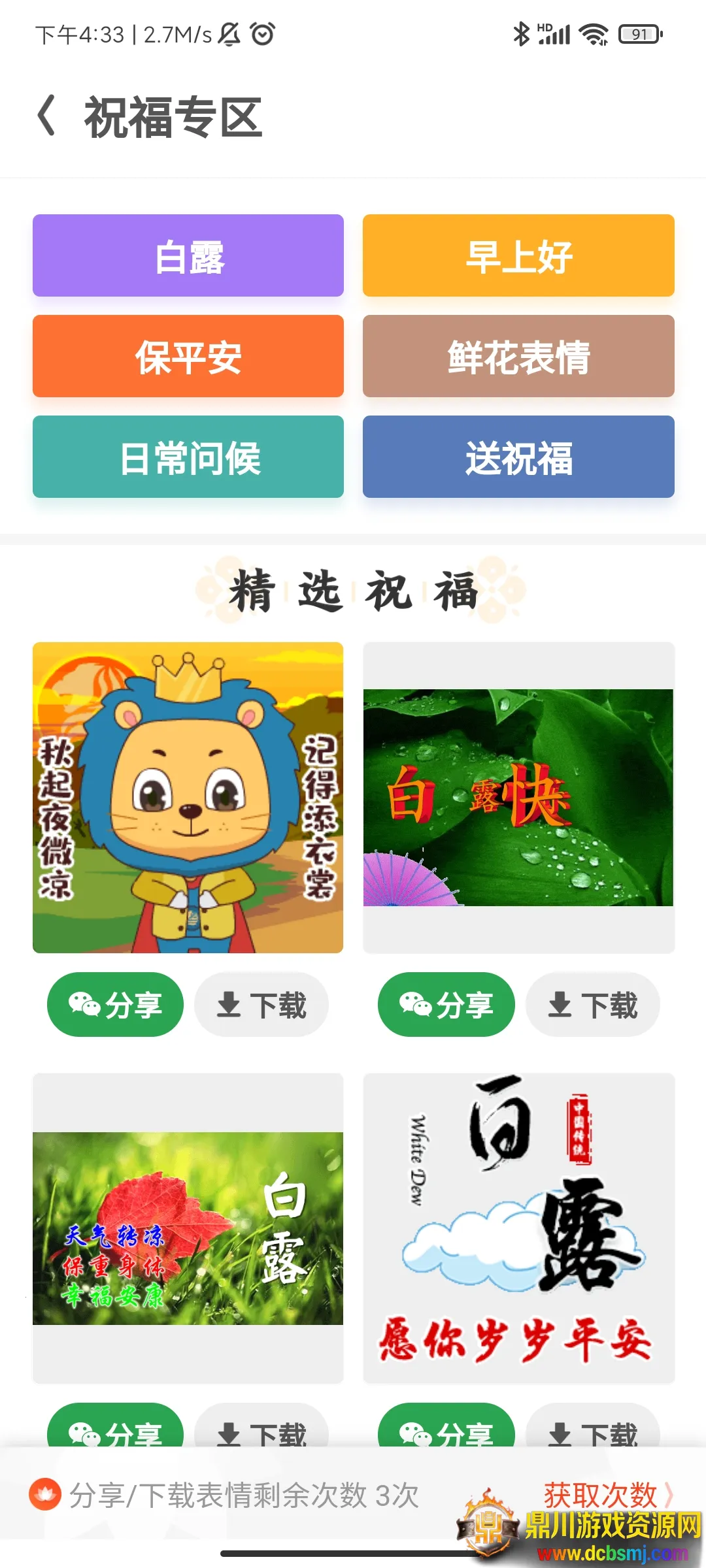The height and width of the screenshot is (1568, 706).
Task: Open the 送祝福 category
Action: (x=518, y=457)
